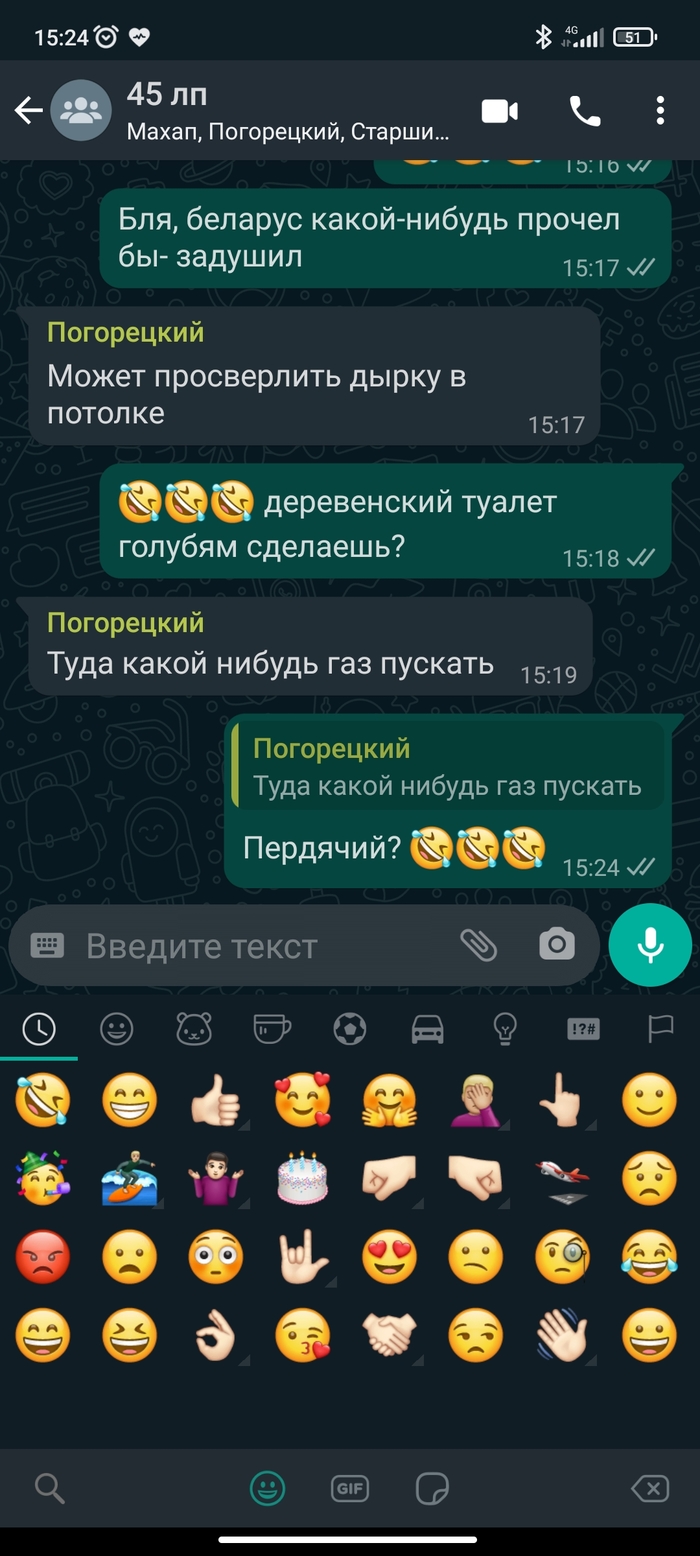
Task: Open the stickers panel
Action: click(432, 1489)
